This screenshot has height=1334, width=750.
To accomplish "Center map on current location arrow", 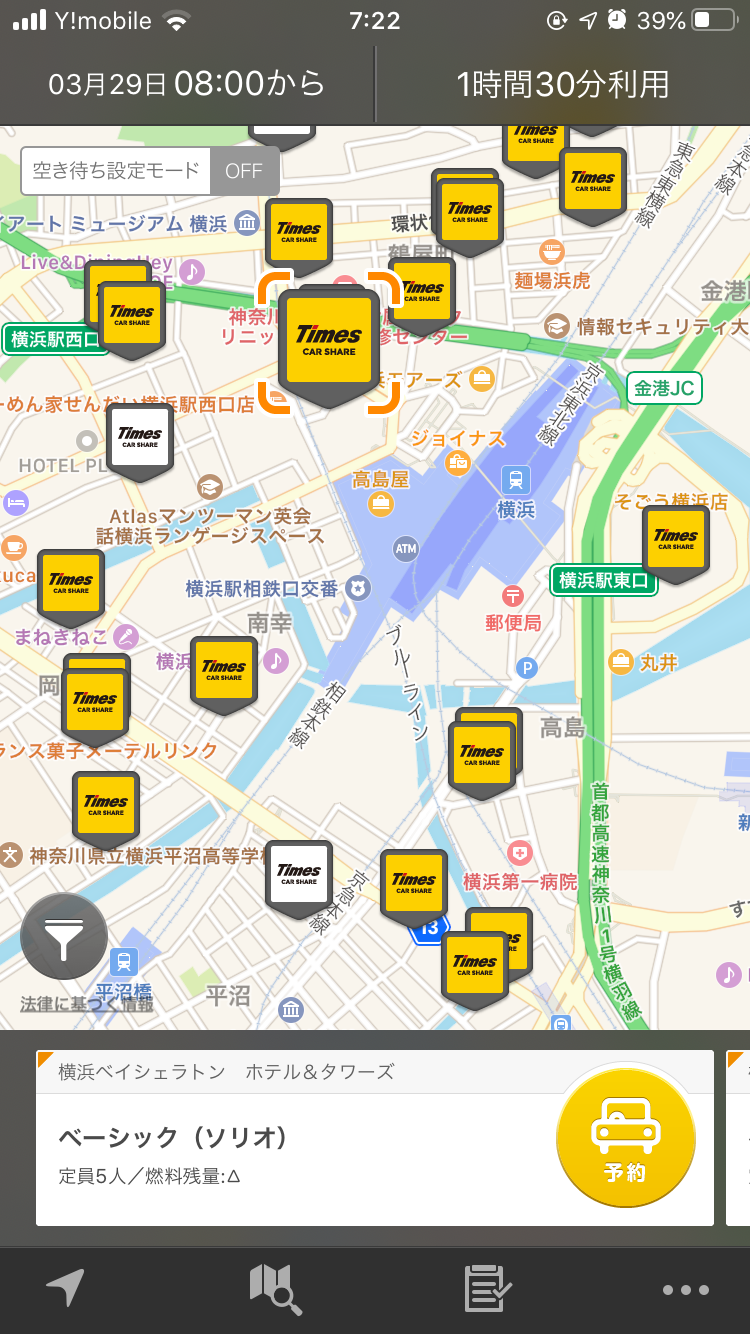I will (65, 1289).
